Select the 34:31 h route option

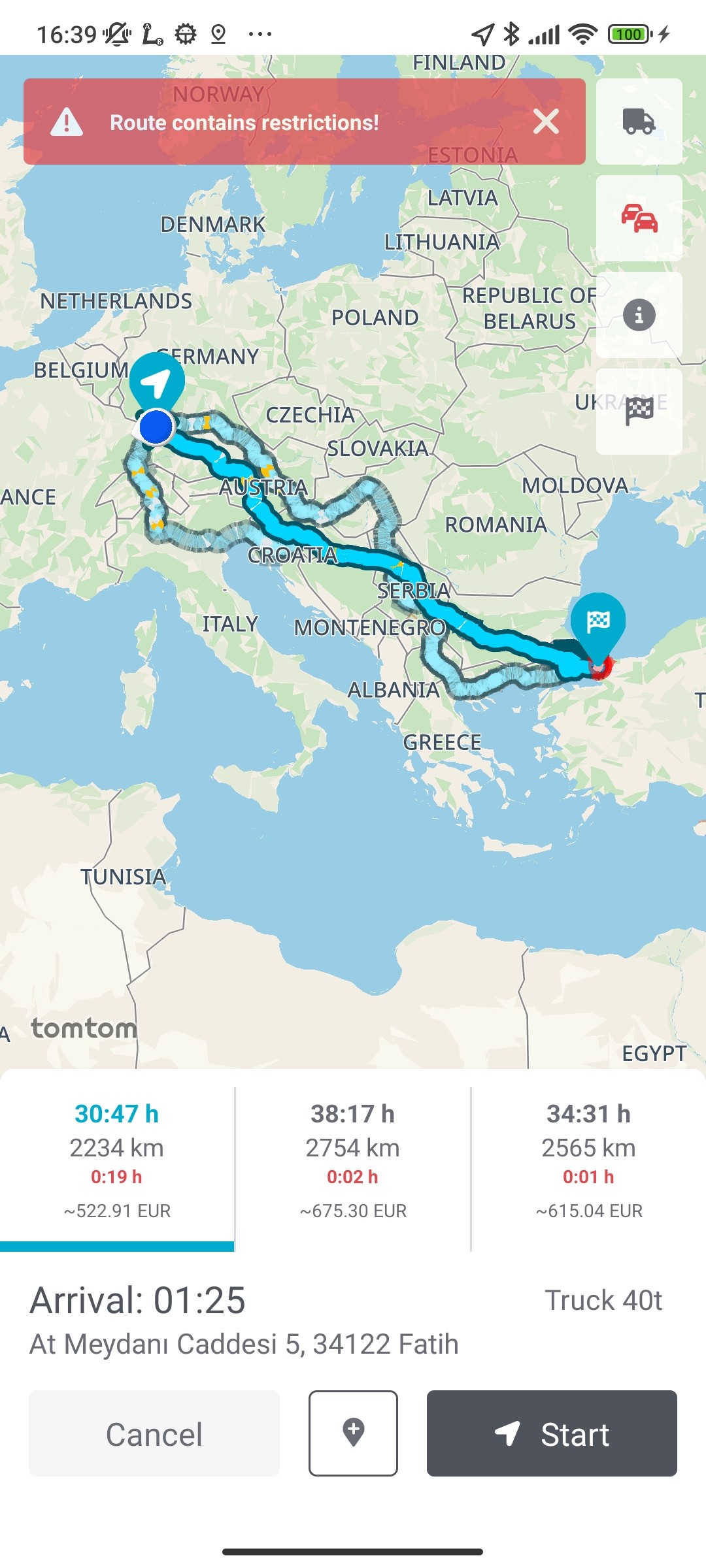coord(588,1160)
